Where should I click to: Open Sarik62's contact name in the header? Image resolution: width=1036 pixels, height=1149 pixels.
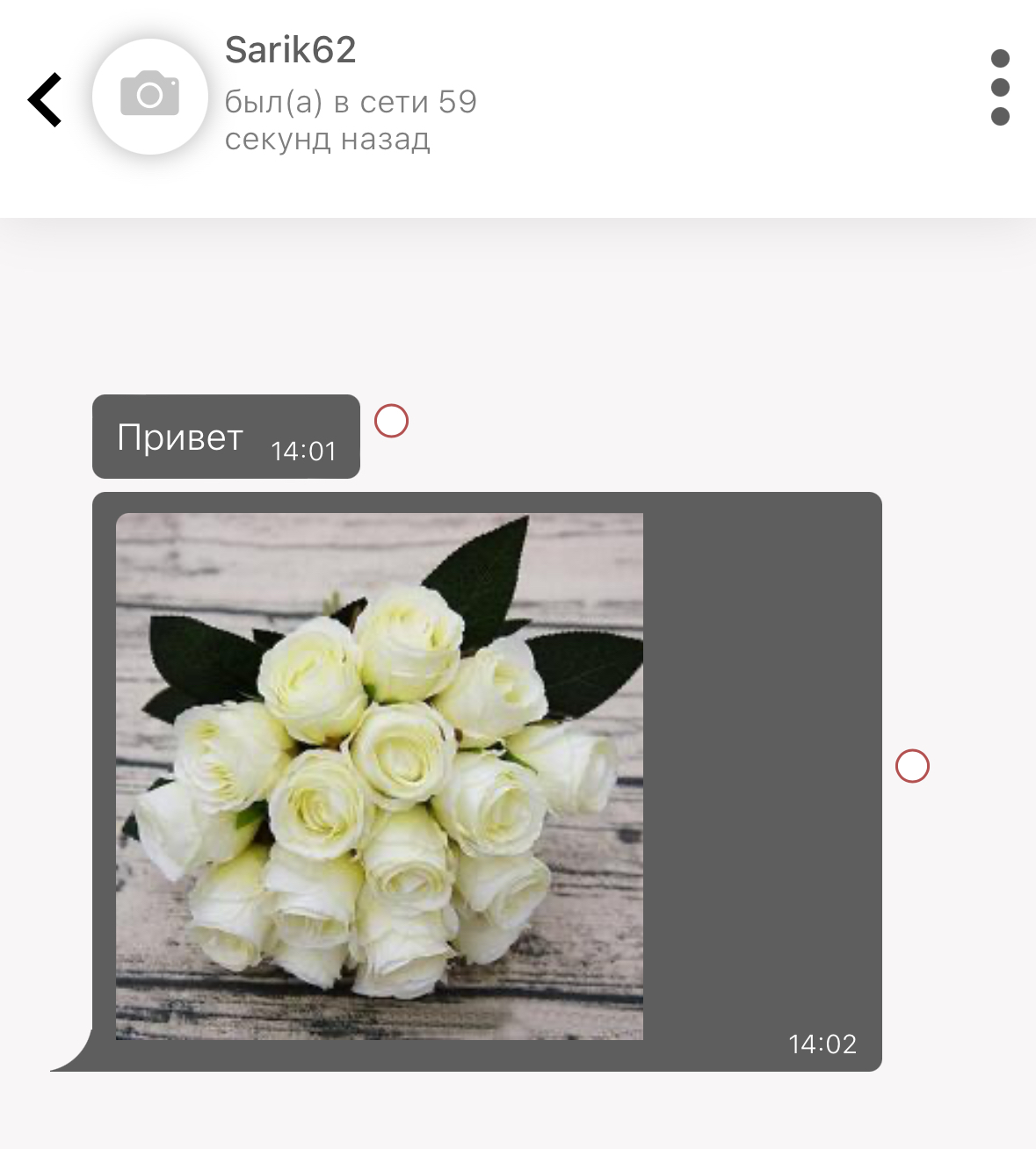290,50
